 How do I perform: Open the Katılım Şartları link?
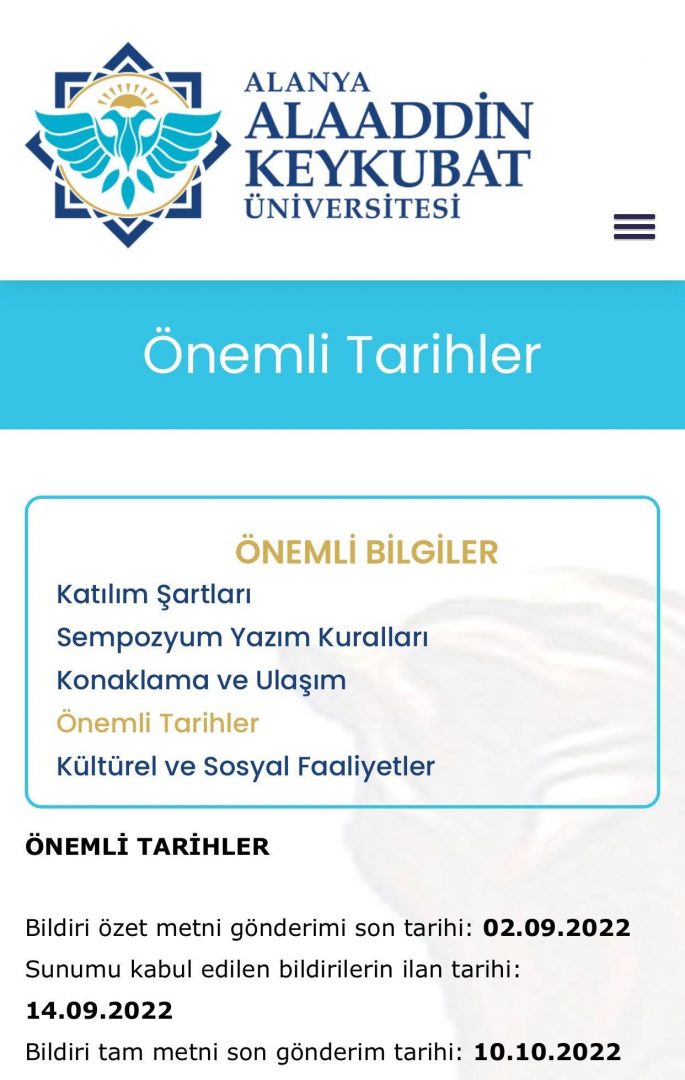click(154, 594)
